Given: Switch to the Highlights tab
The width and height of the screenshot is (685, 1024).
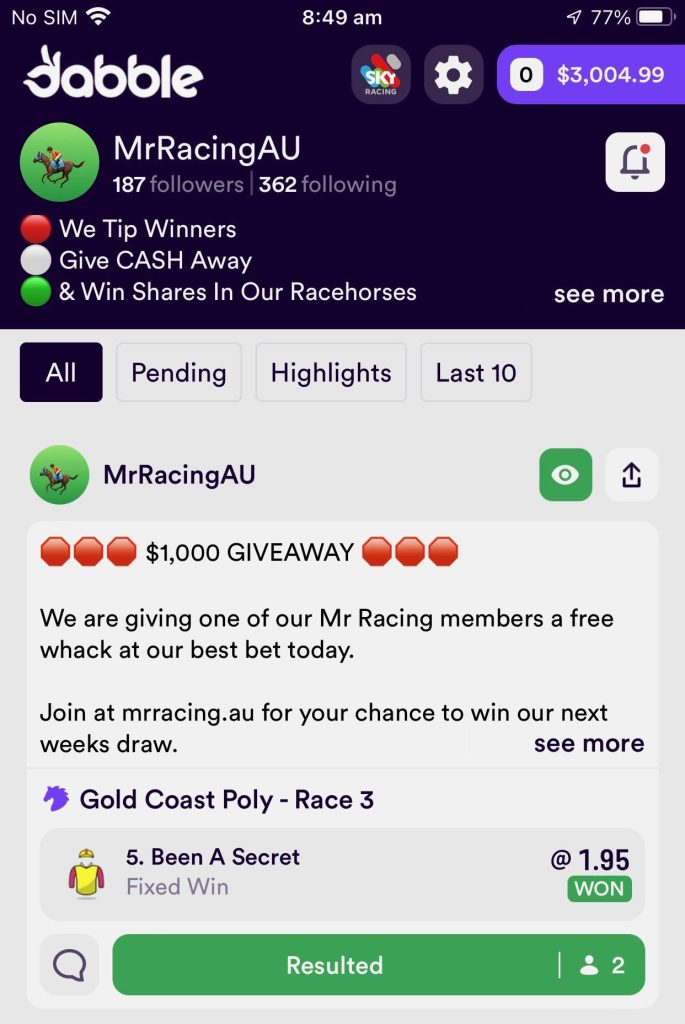Looking at the screenshot, I should [331, 373].
